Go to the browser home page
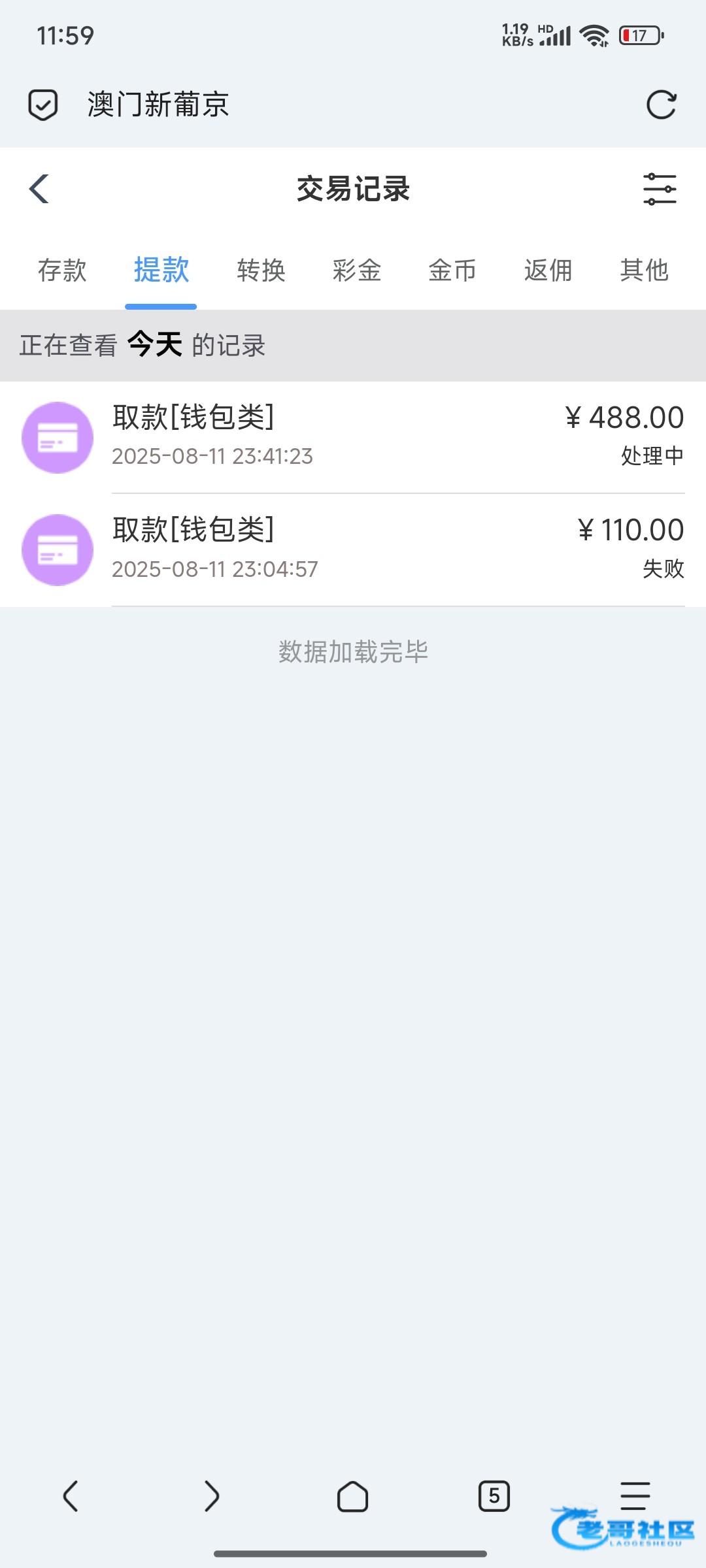The height and width of the screenshot is (1568, 706). [352, 1495]
